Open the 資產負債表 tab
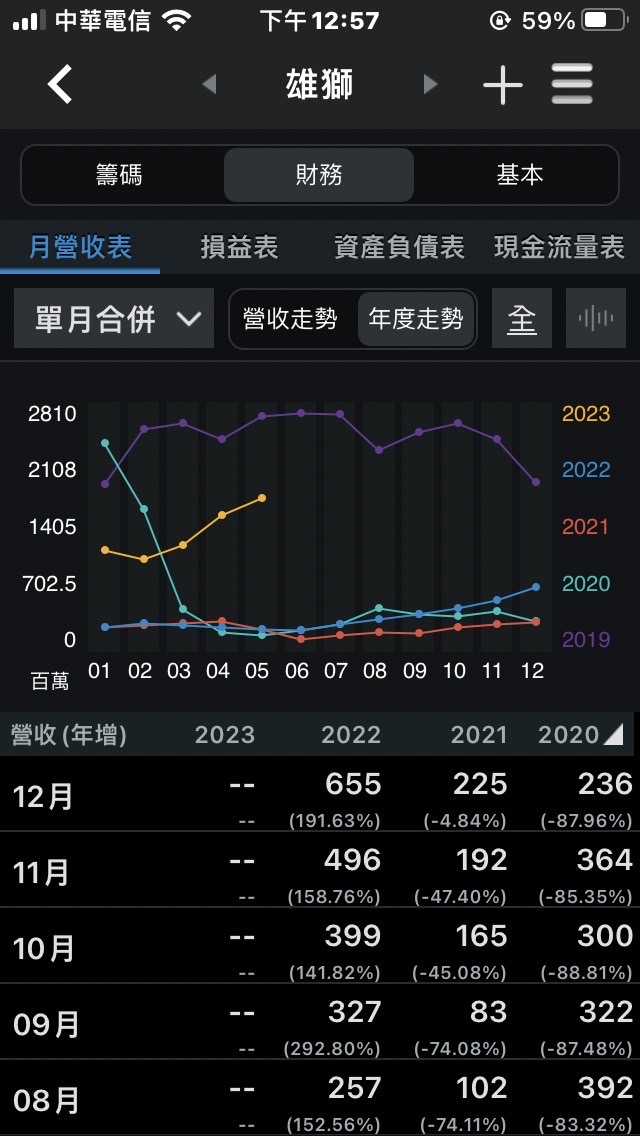 click(399, 248)
